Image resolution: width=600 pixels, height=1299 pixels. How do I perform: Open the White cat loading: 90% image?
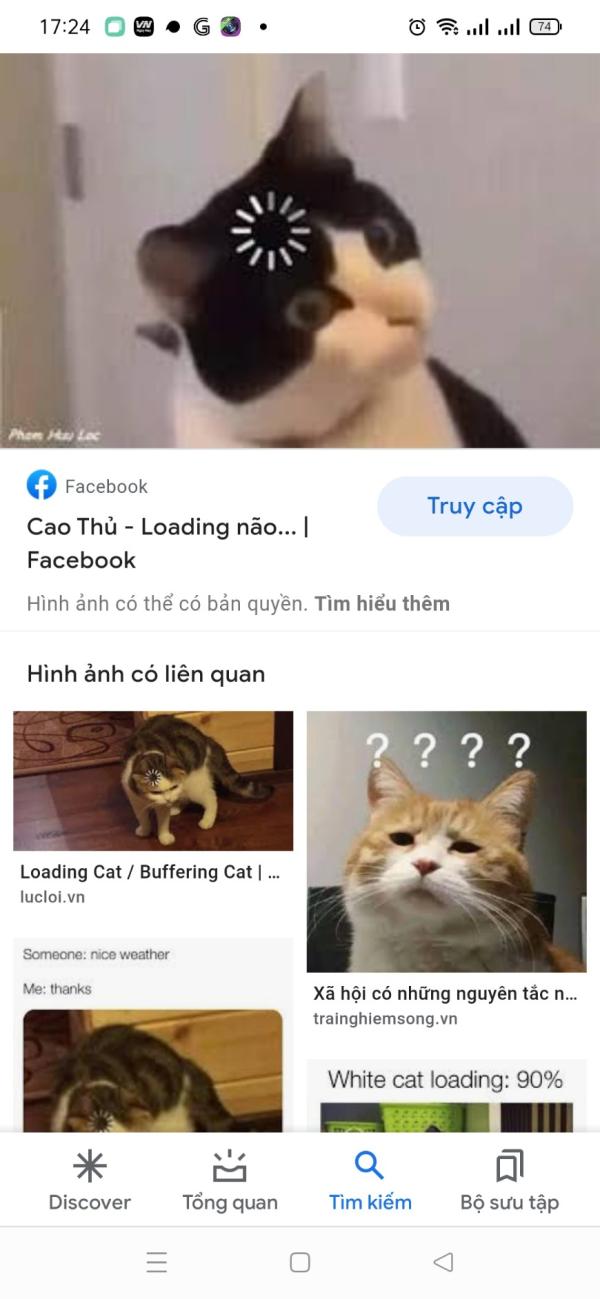(446, 1096)
